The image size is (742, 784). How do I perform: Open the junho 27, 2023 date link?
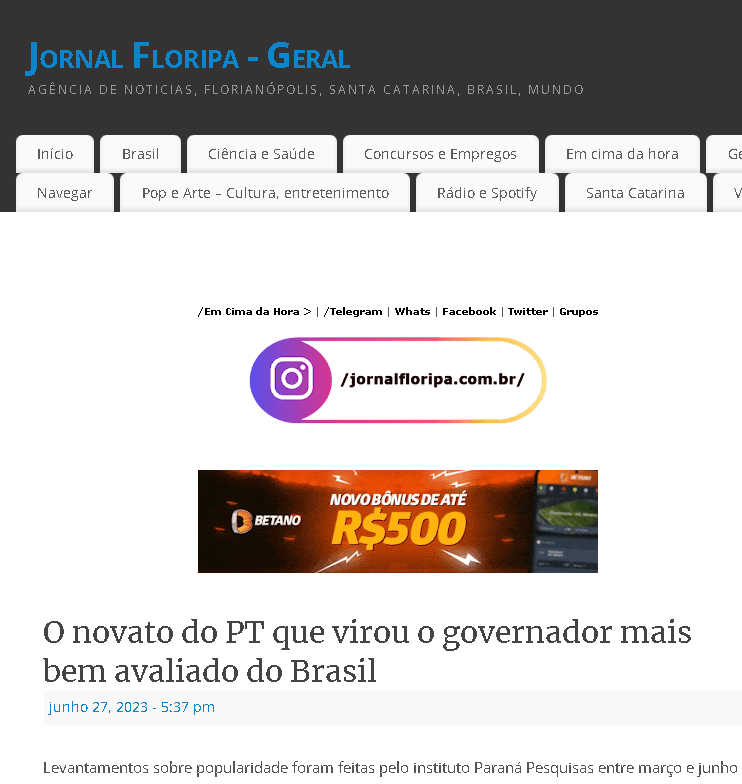coord(131,707)
